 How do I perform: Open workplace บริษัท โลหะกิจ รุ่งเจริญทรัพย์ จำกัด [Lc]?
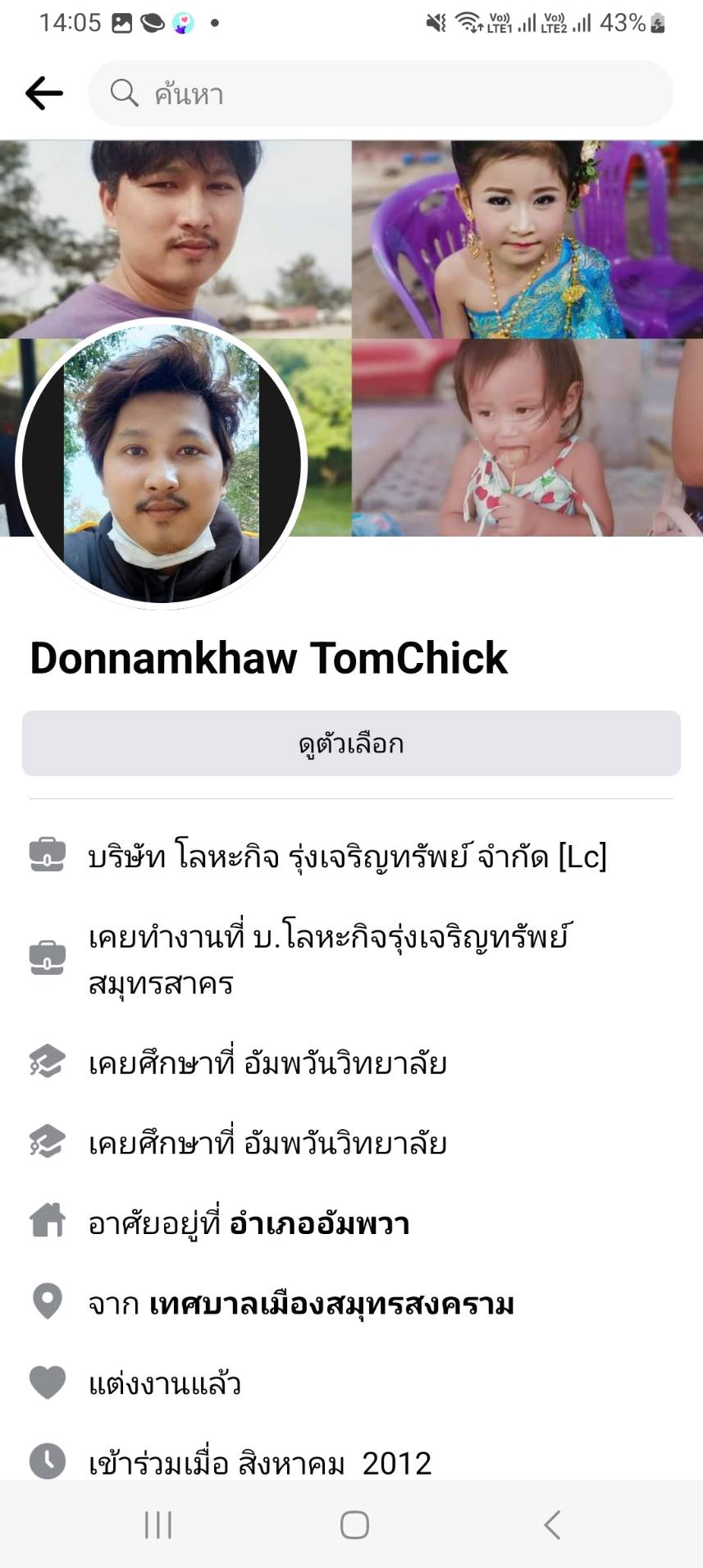[347, 857]
